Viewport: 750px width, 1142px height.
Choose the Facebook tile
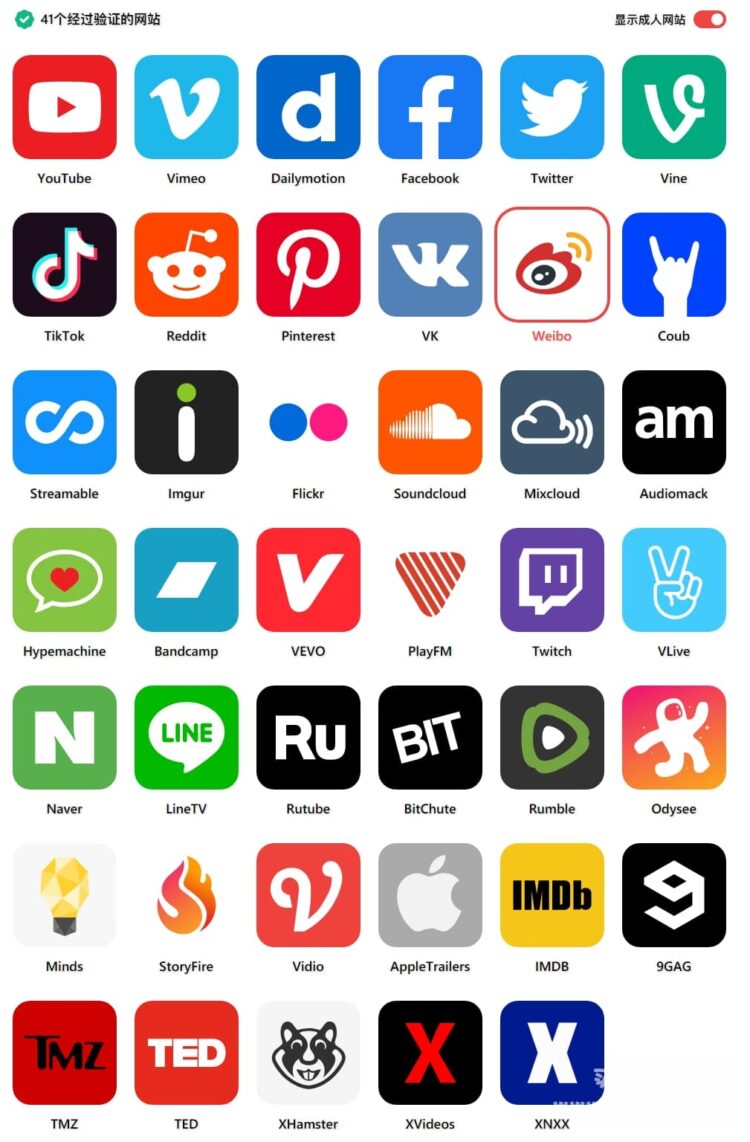[430, 107]
